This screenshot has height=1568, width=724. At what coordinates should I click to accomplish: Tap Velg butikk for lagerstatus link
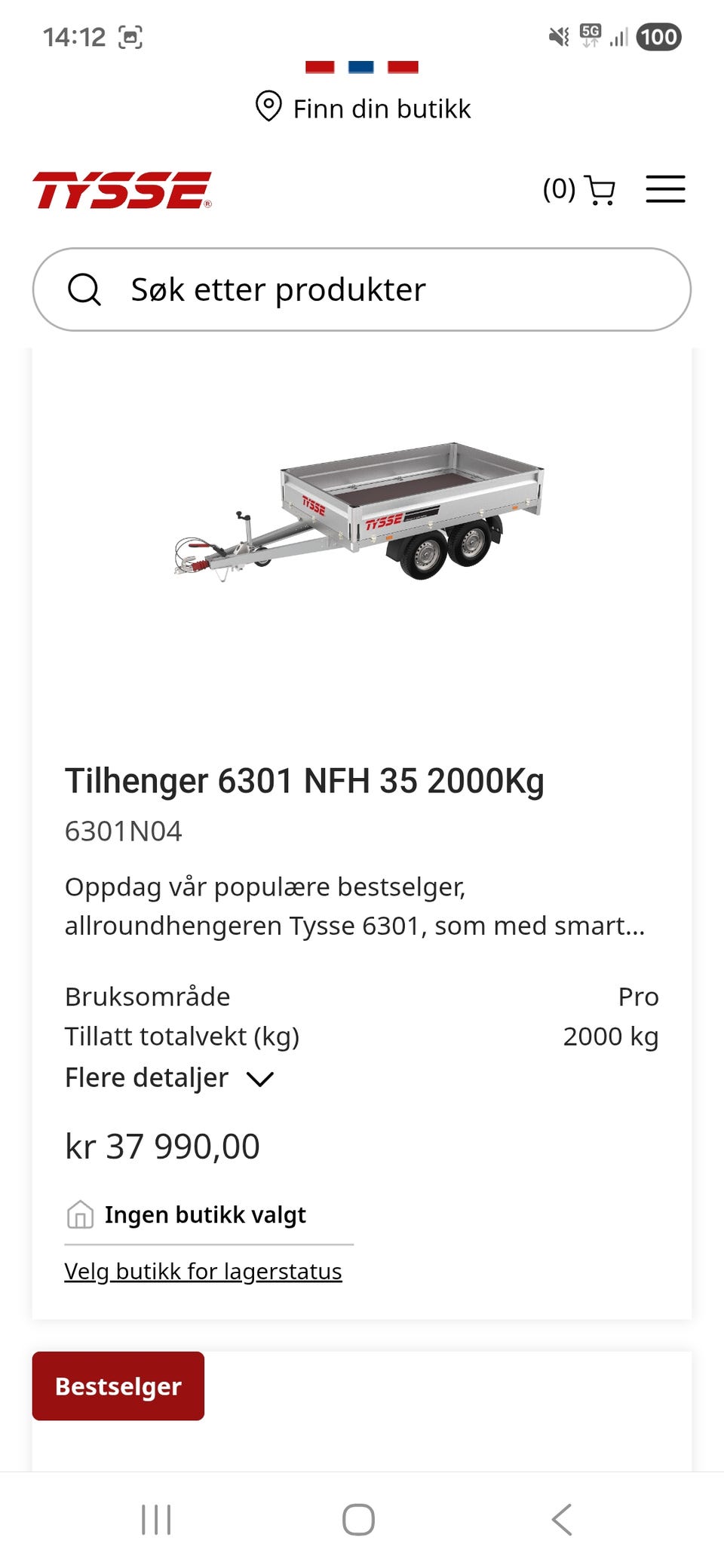point(203,1271)
